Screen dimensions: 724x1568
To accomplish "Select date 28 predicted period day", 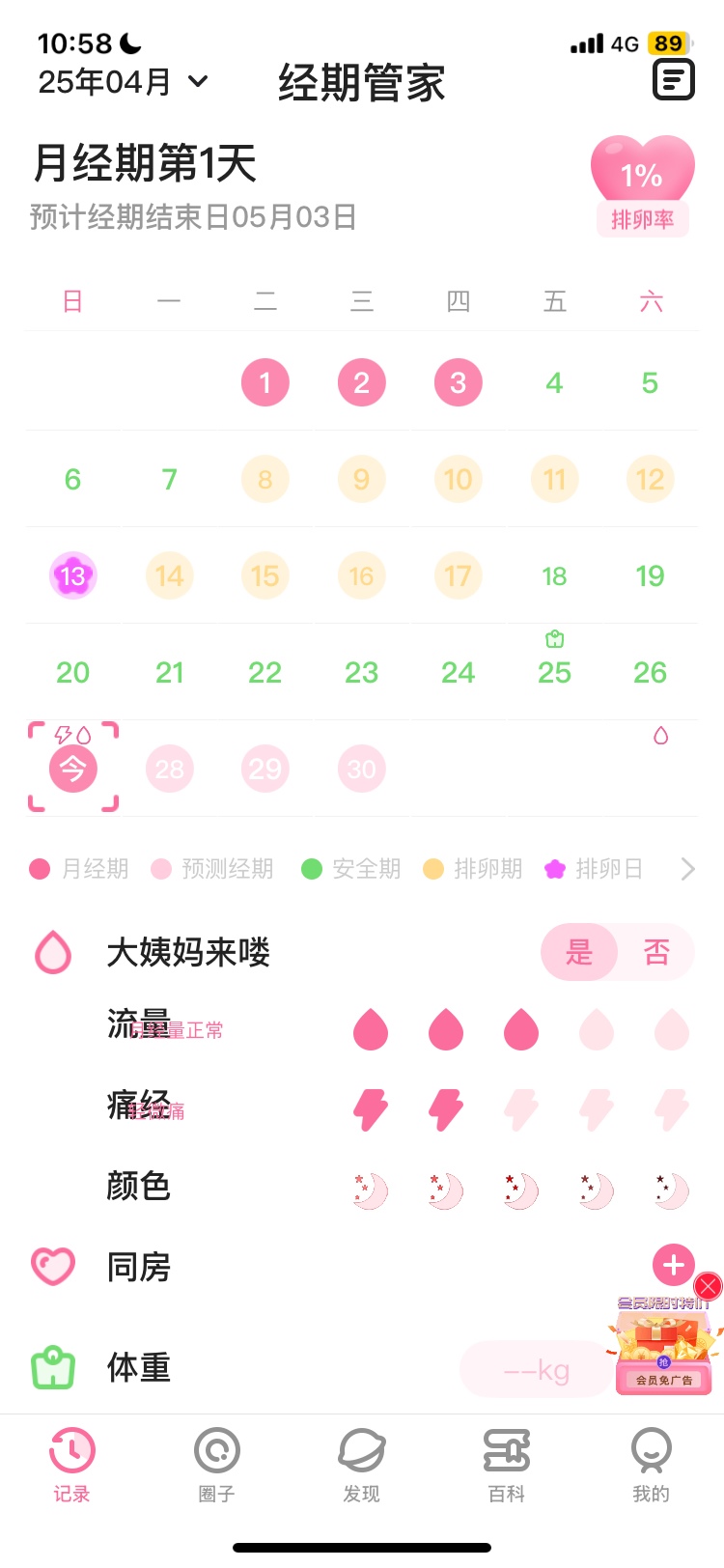I will click(x=169, y=770).
